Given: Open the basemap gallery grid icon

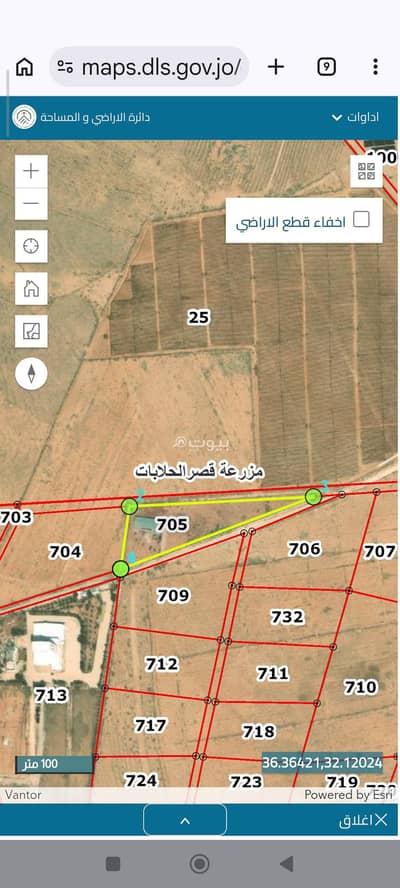Looking at the screenshot, I should click(x=367, y=171).
